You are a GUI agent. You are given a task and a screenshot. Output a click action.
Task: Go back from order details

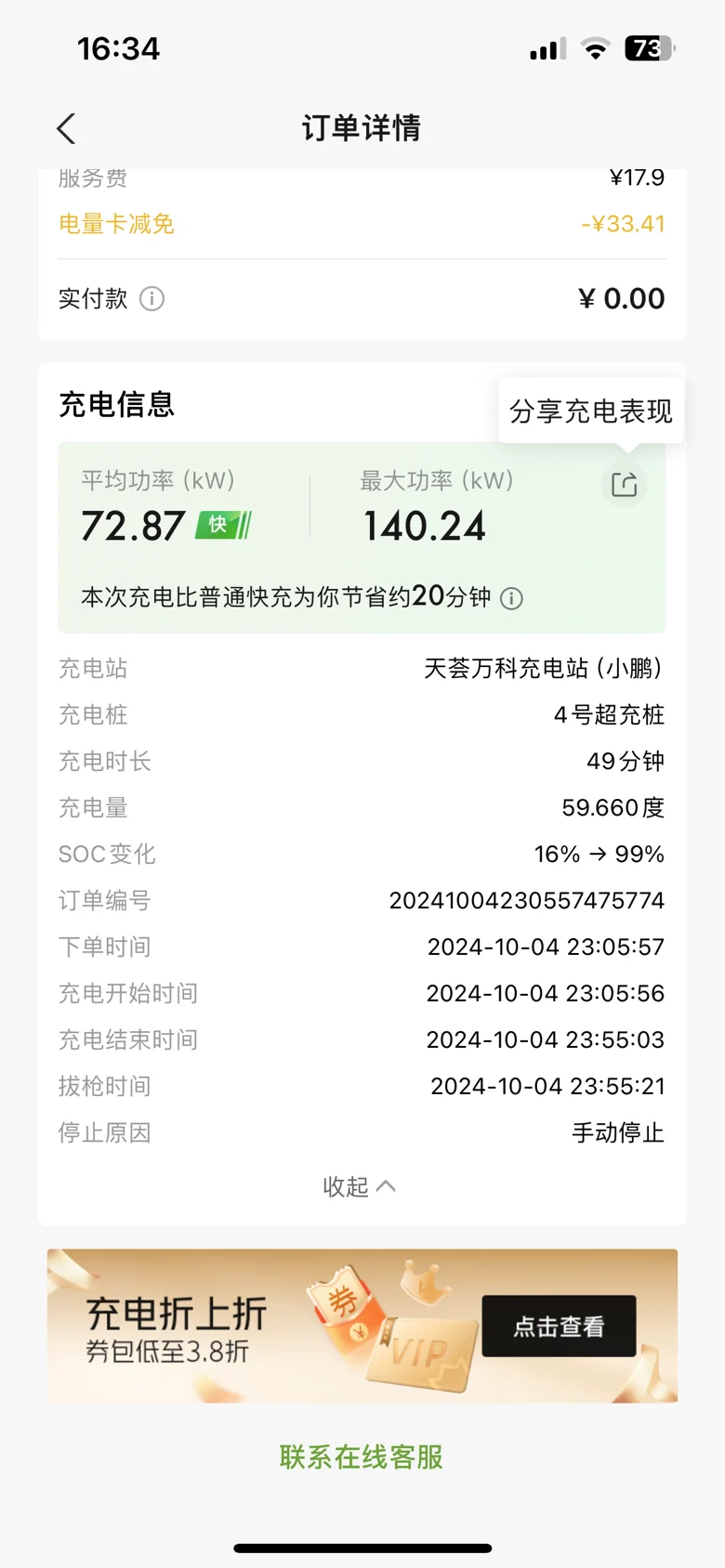pyautogui.click(x=66, y=129)
